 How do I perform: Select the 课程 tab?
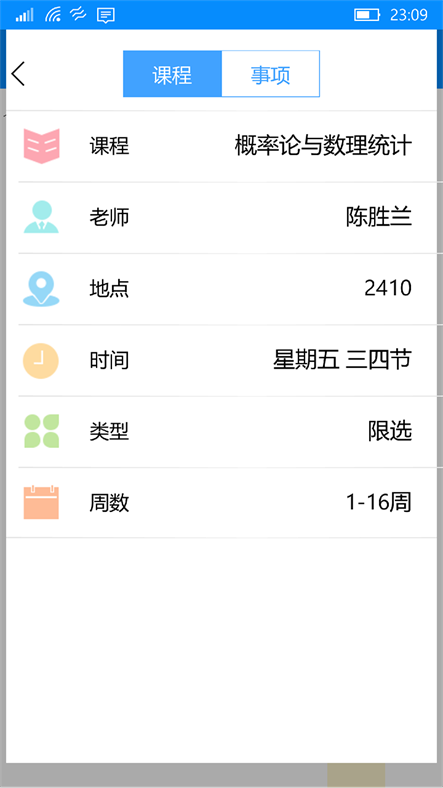(x=172, y=74)
